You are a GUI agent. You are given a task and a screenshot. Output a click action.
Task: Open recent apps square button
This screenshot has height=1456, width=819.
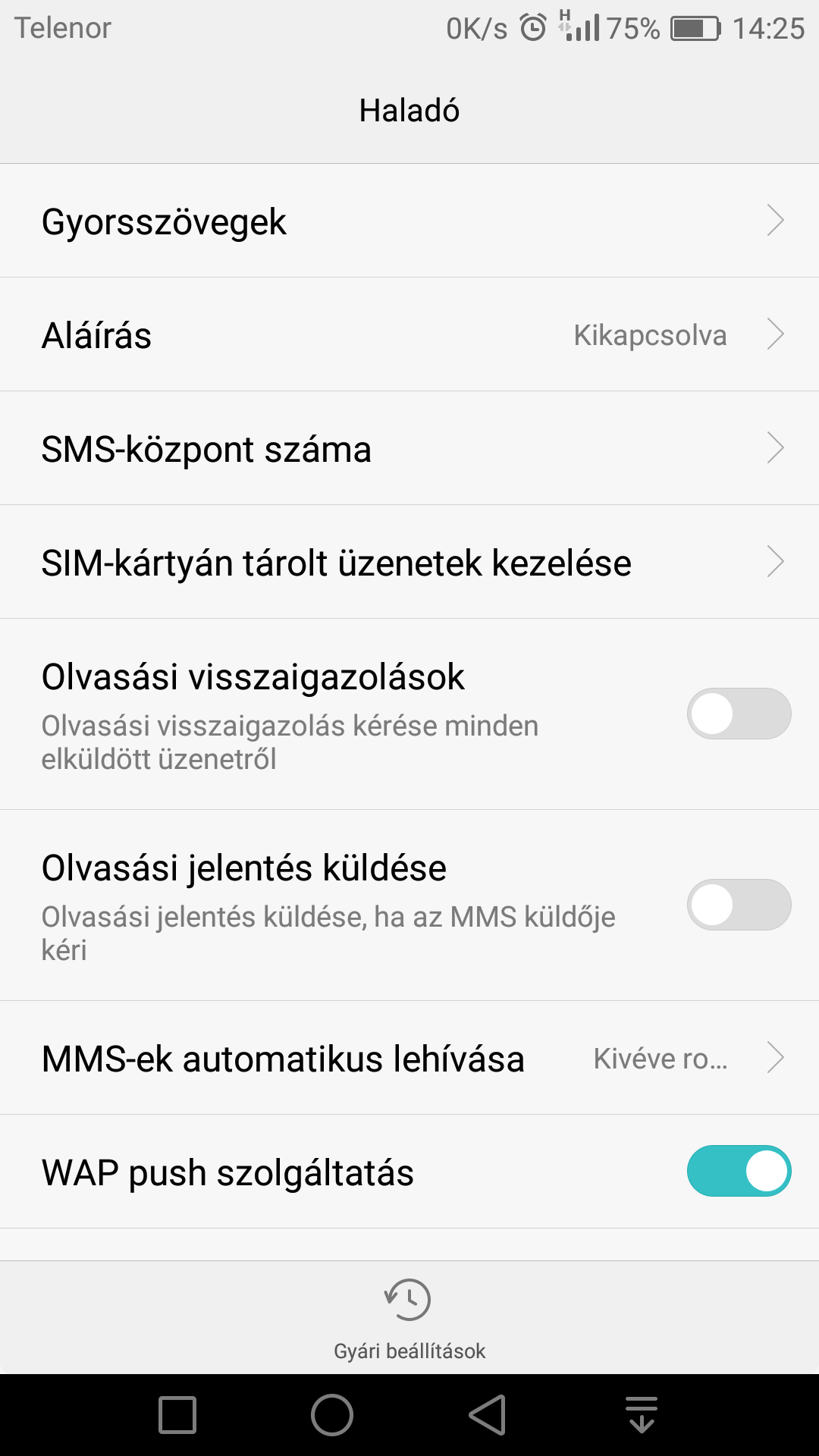click(177, 1415)
